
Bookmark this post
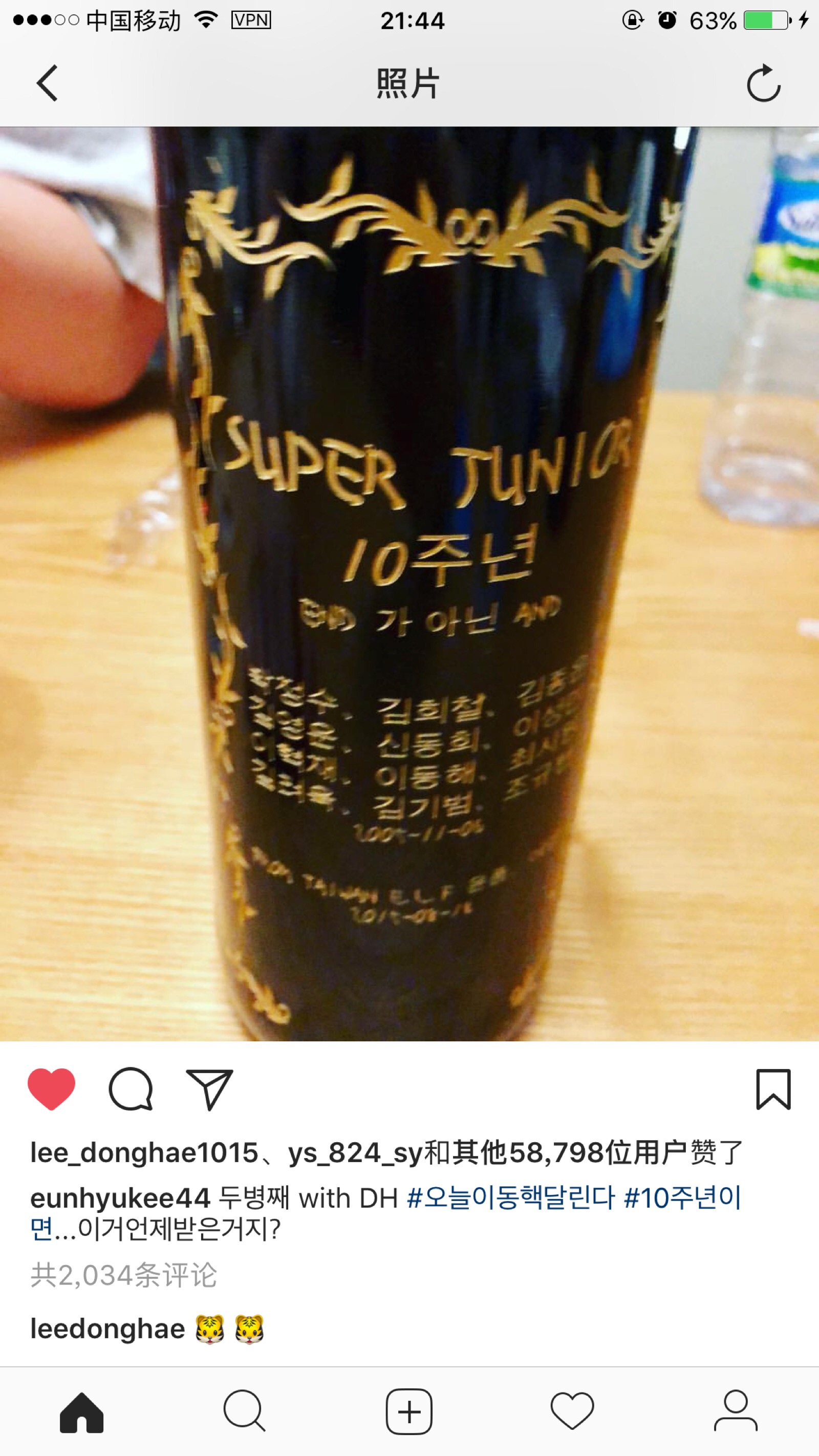(772, 1088)
